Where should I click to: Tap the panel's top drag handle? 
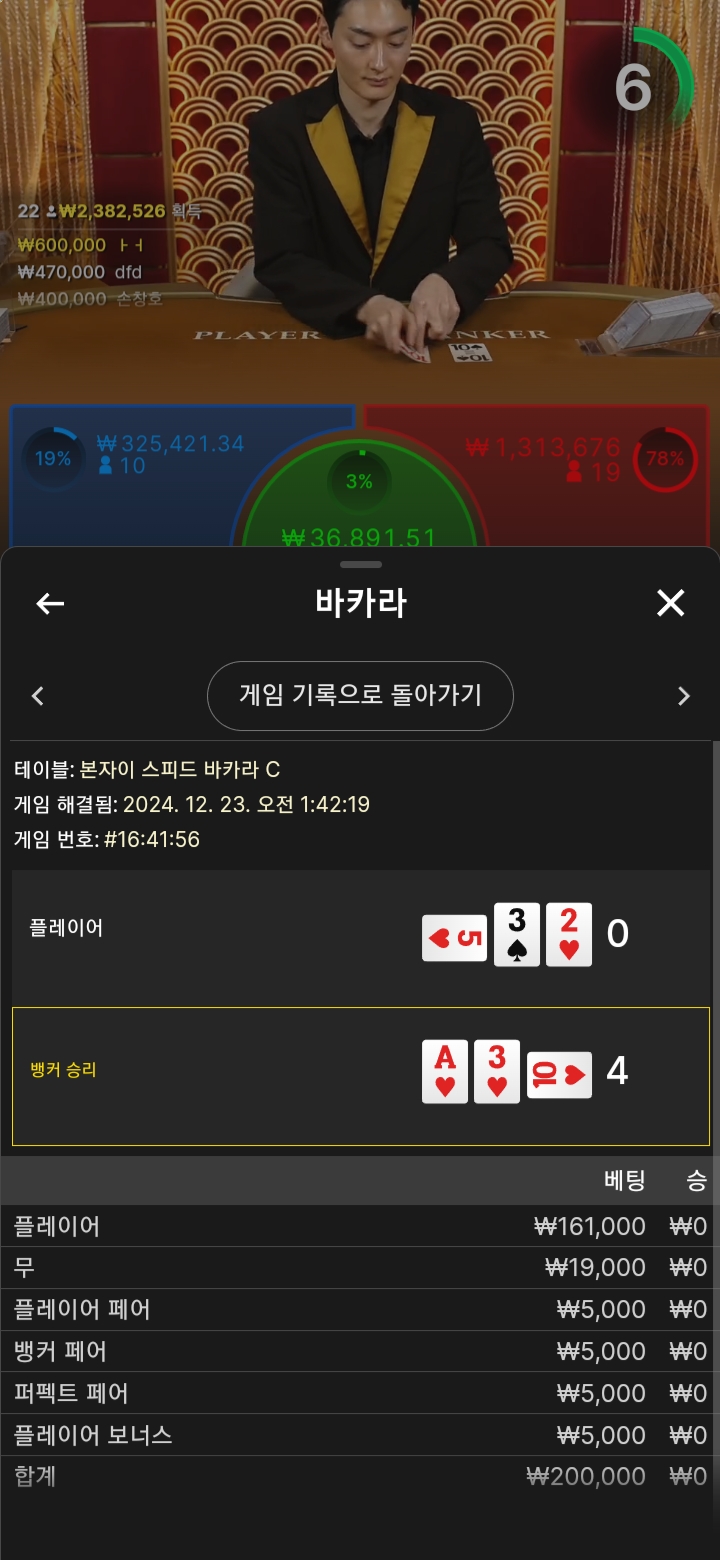(360, 565)
